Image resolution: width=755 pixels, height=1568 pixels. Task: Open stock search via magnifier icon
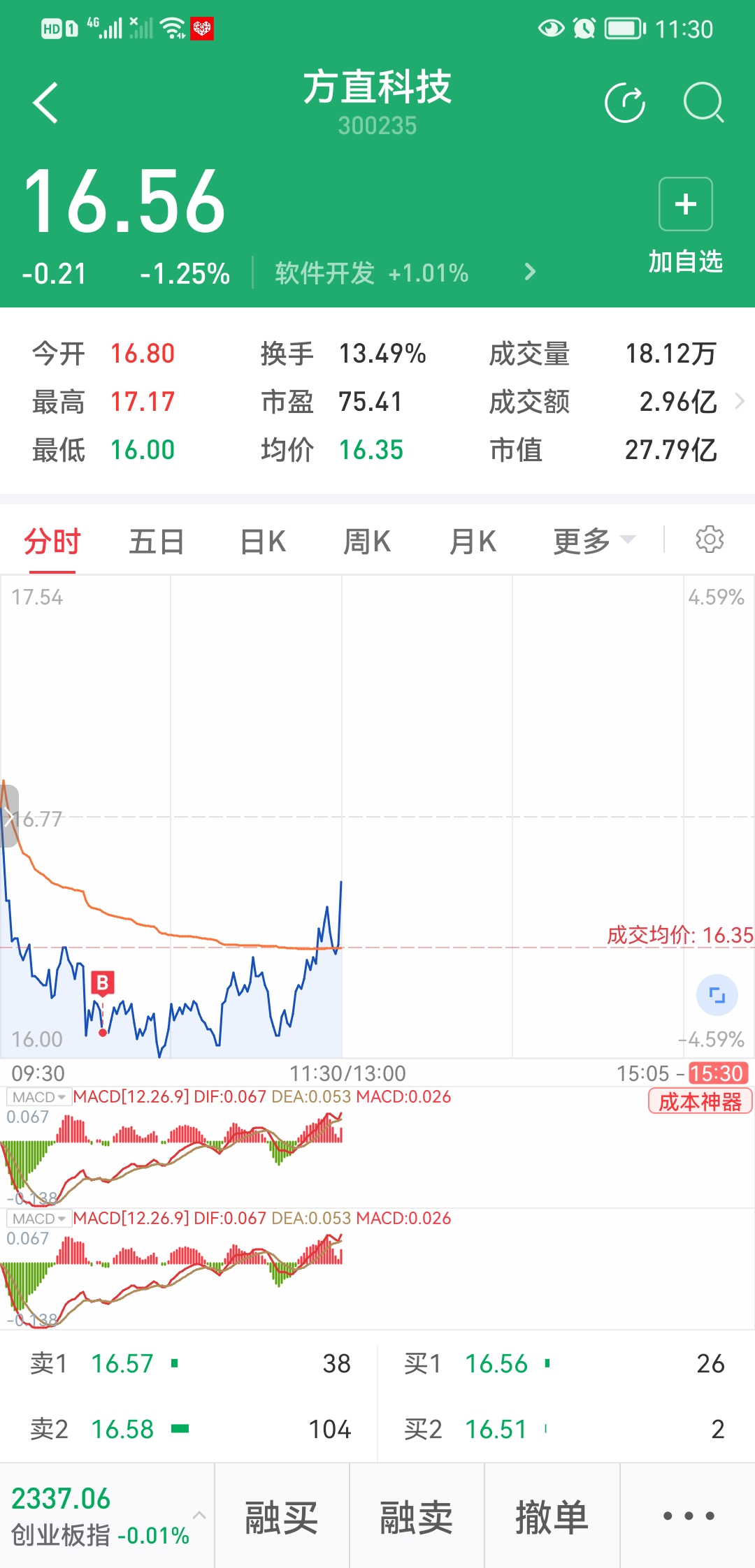pyautogui.click(x=704, y=102)
